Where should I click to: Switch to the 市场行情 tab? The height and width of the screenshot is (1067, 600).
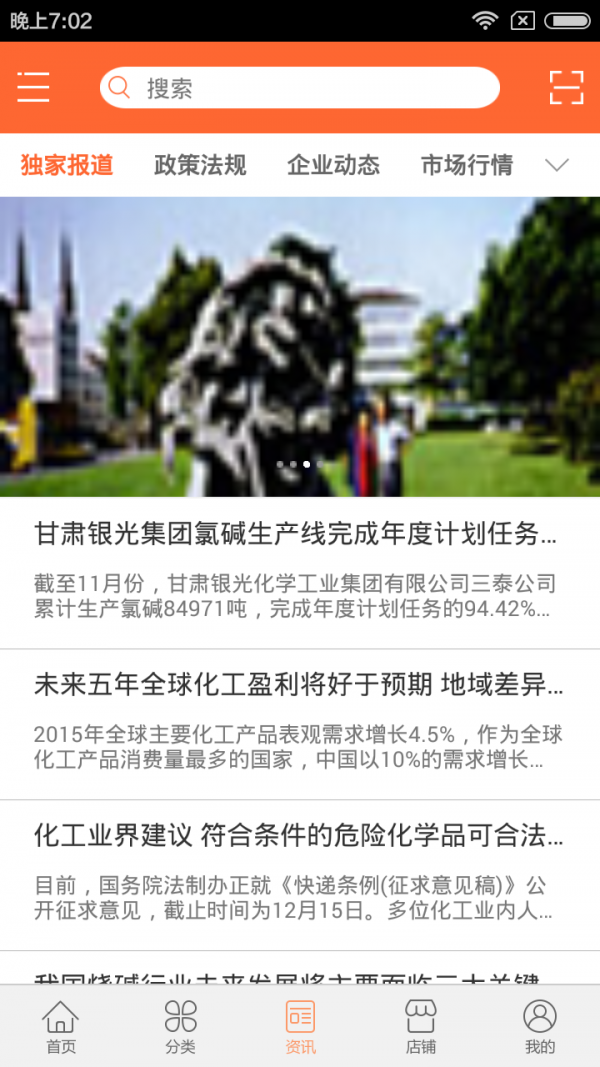point(467,165)
